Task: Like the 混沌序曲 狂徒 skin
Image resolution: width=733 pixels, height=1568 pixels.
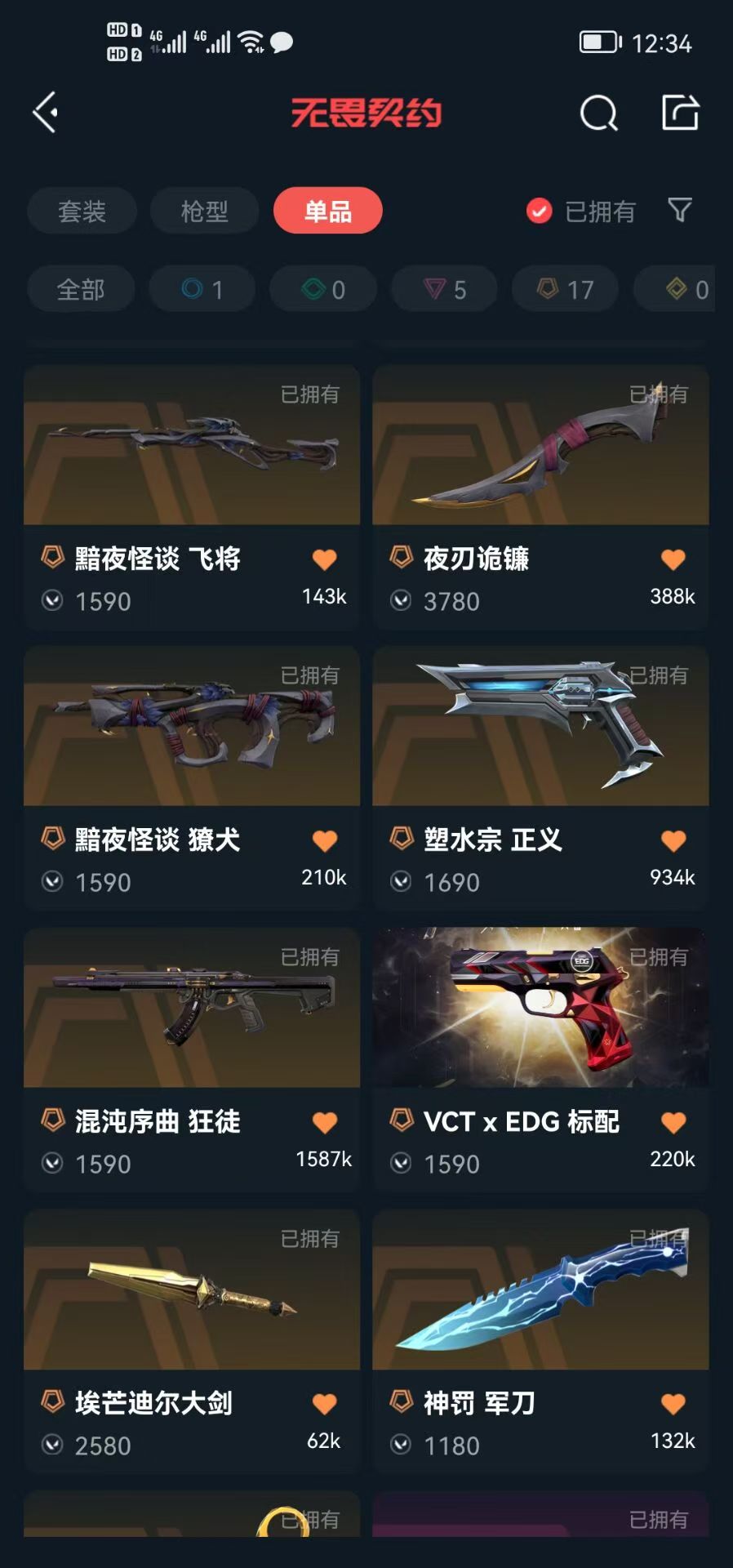Action: tap(325, 1123)
